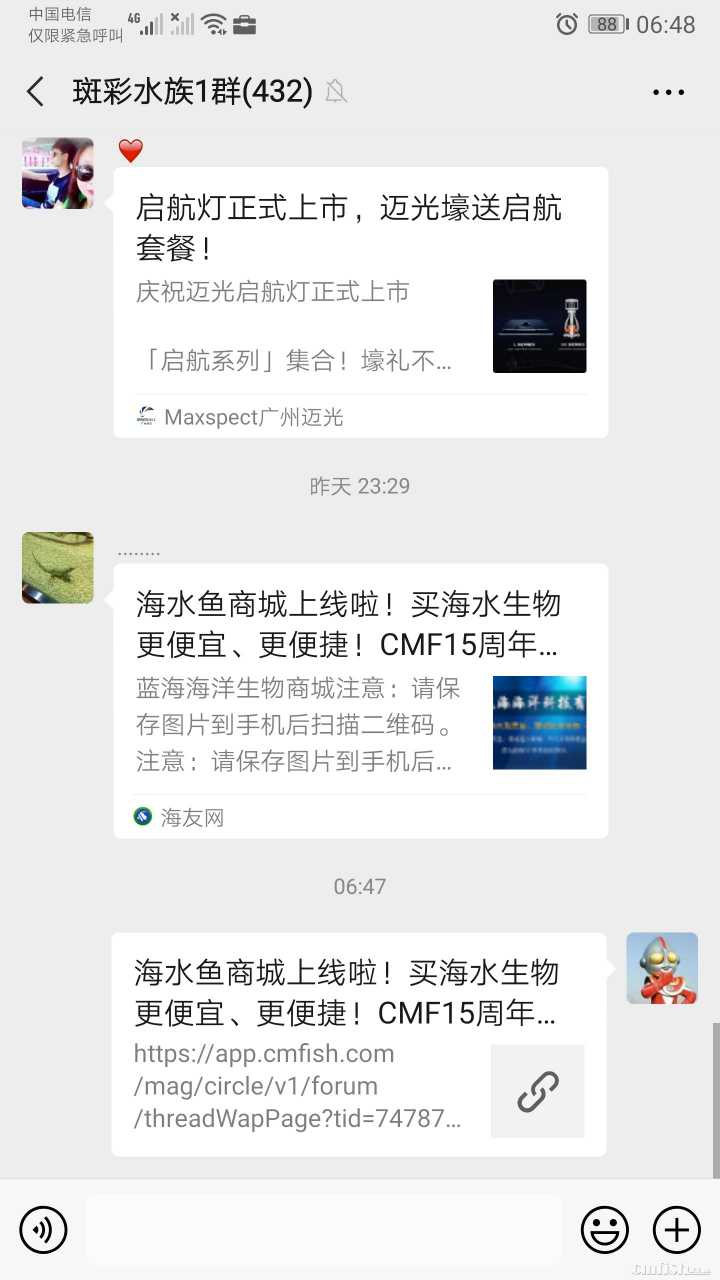The image size is (720, 1280).
Task: Switch to voice message input
Action: pos(43,1229)
